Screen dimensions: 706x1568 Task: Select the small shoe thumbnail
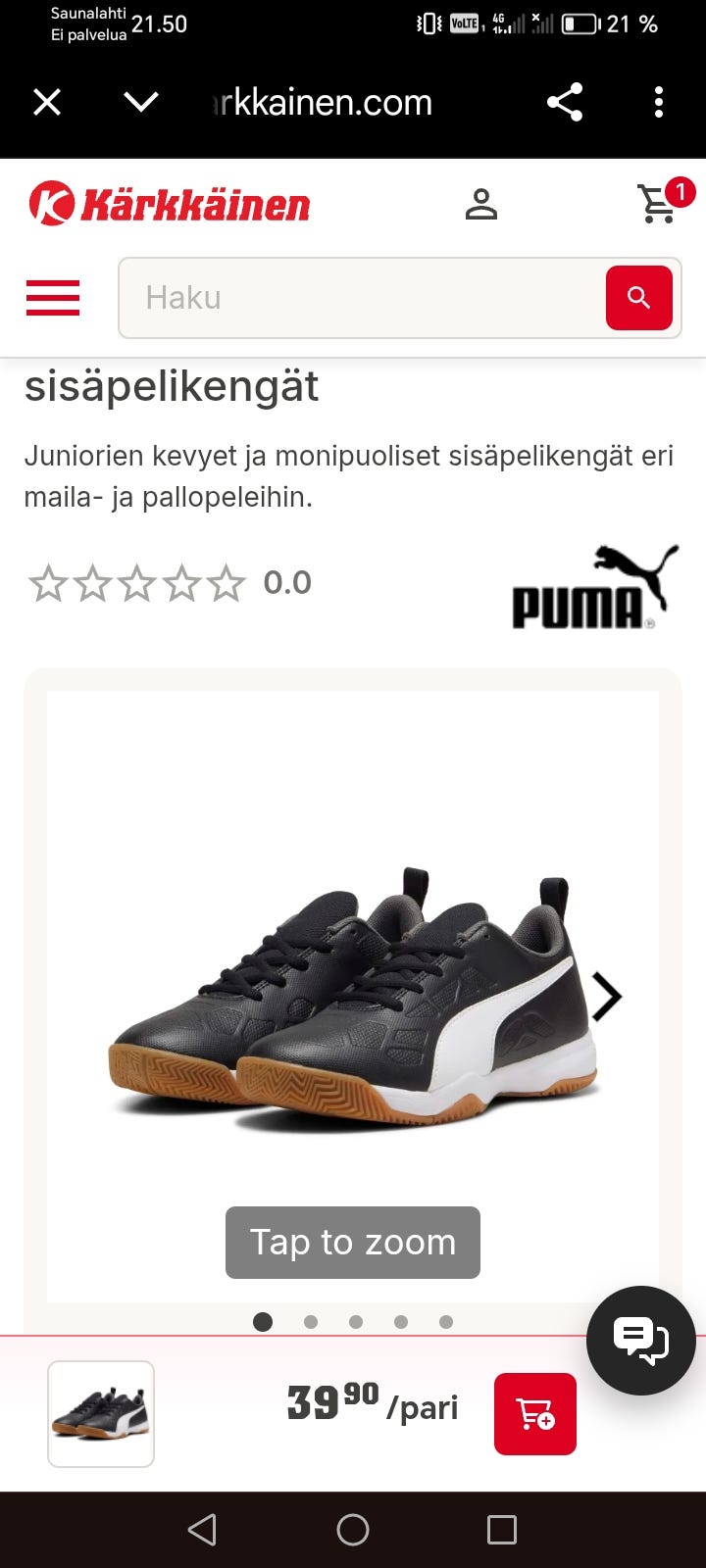click(101, 1413)
